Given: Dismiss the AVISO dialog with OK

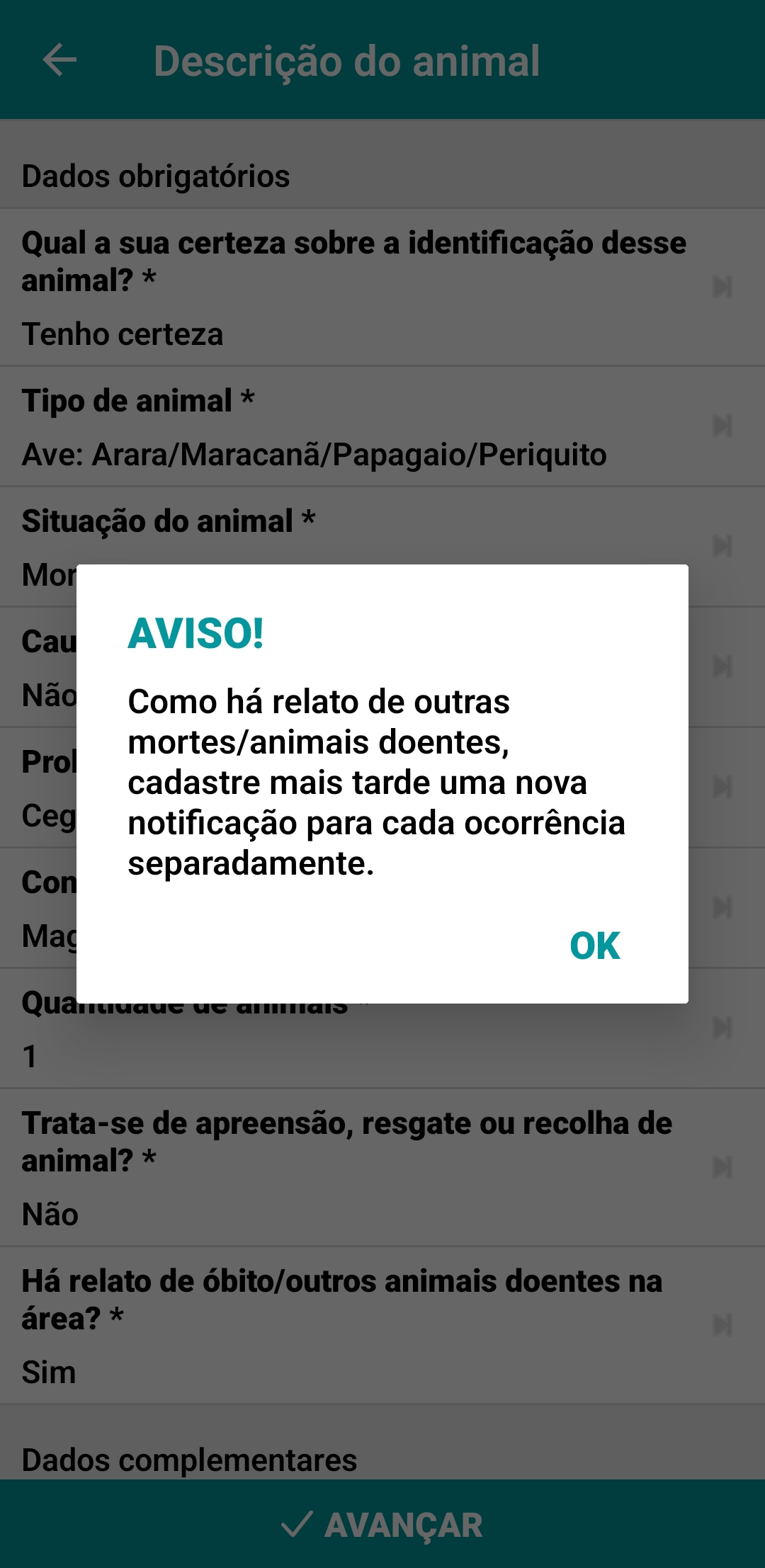Looking at the screenshot, I should tap(595, 945).
